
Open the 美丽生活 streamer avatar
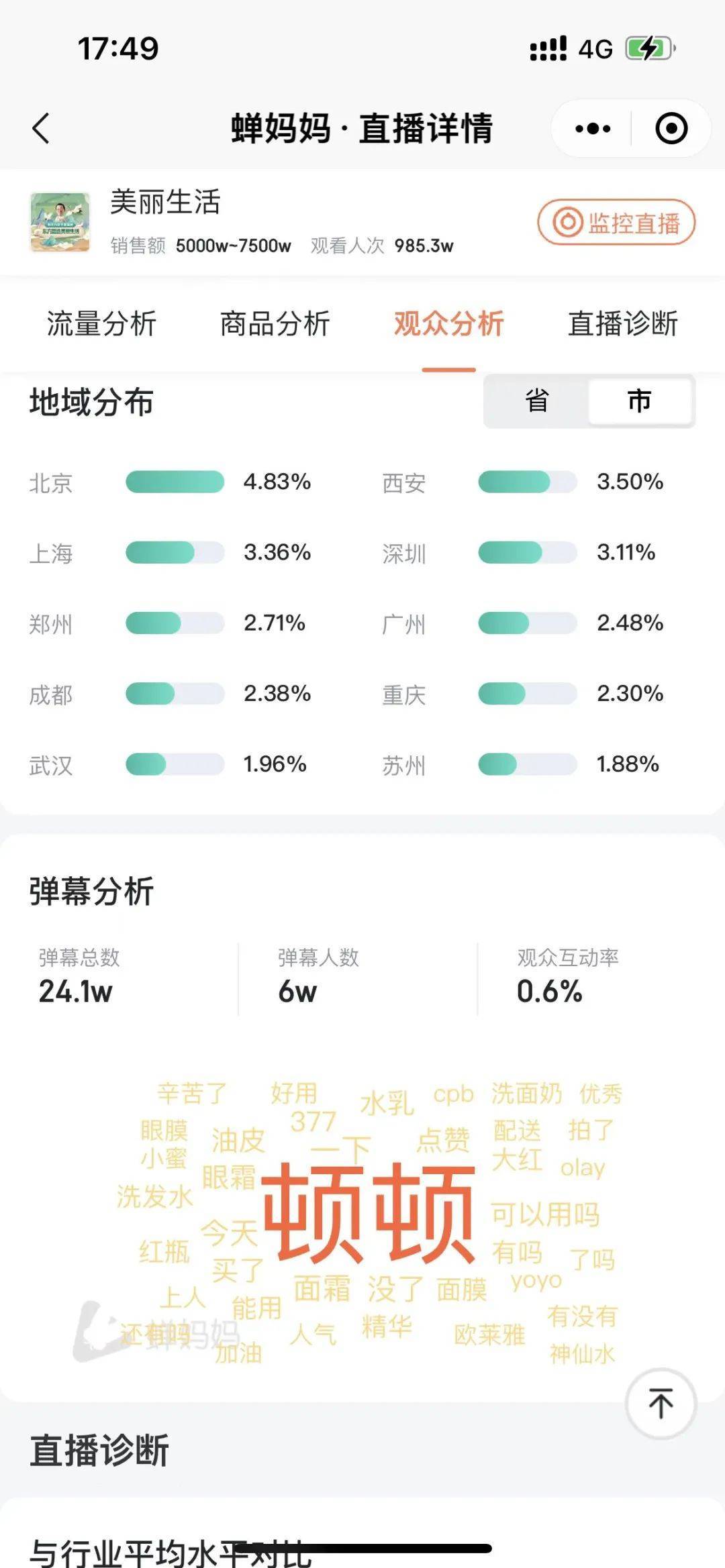pyautogui.click(x=60, y=222)
